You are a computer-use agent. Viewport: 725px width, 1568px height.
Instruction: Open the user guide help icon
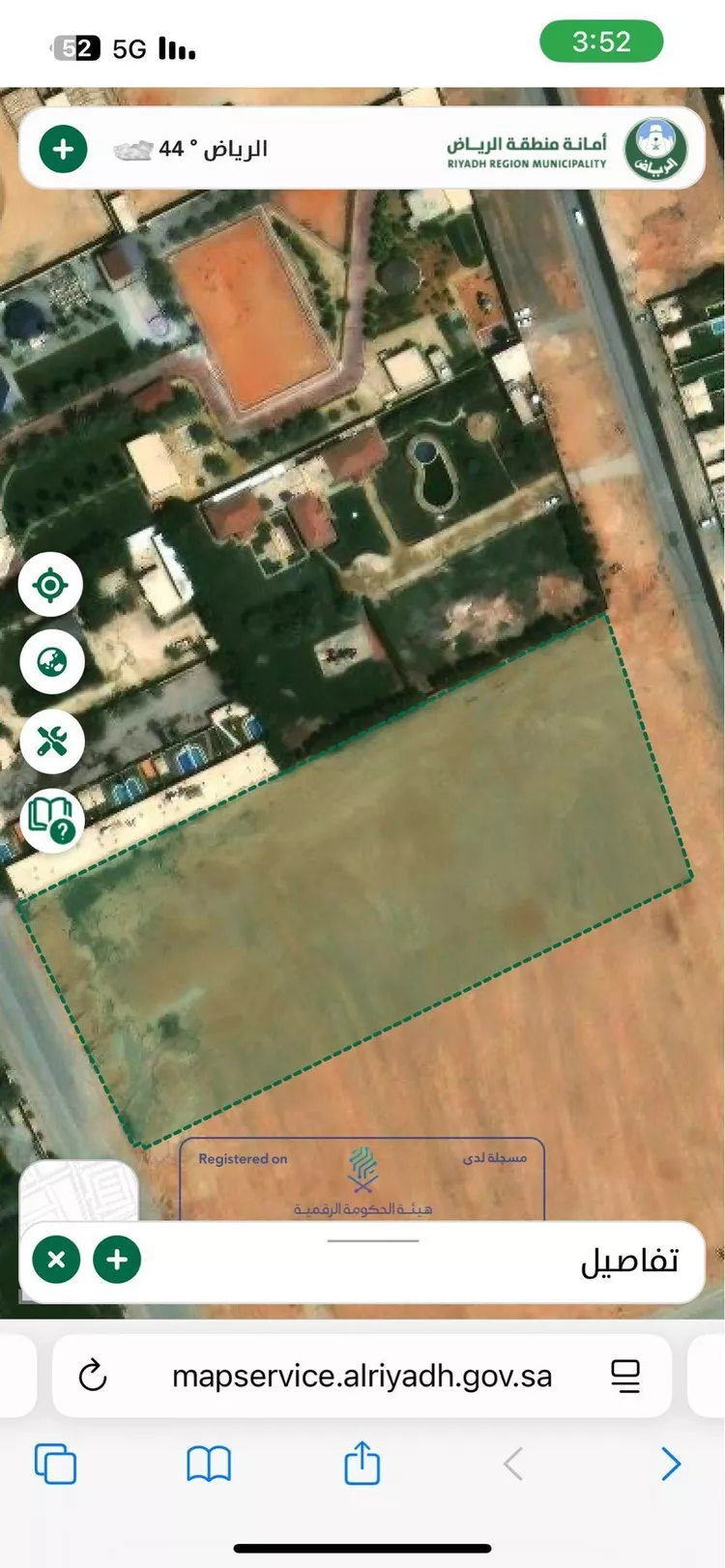point(52,820)
